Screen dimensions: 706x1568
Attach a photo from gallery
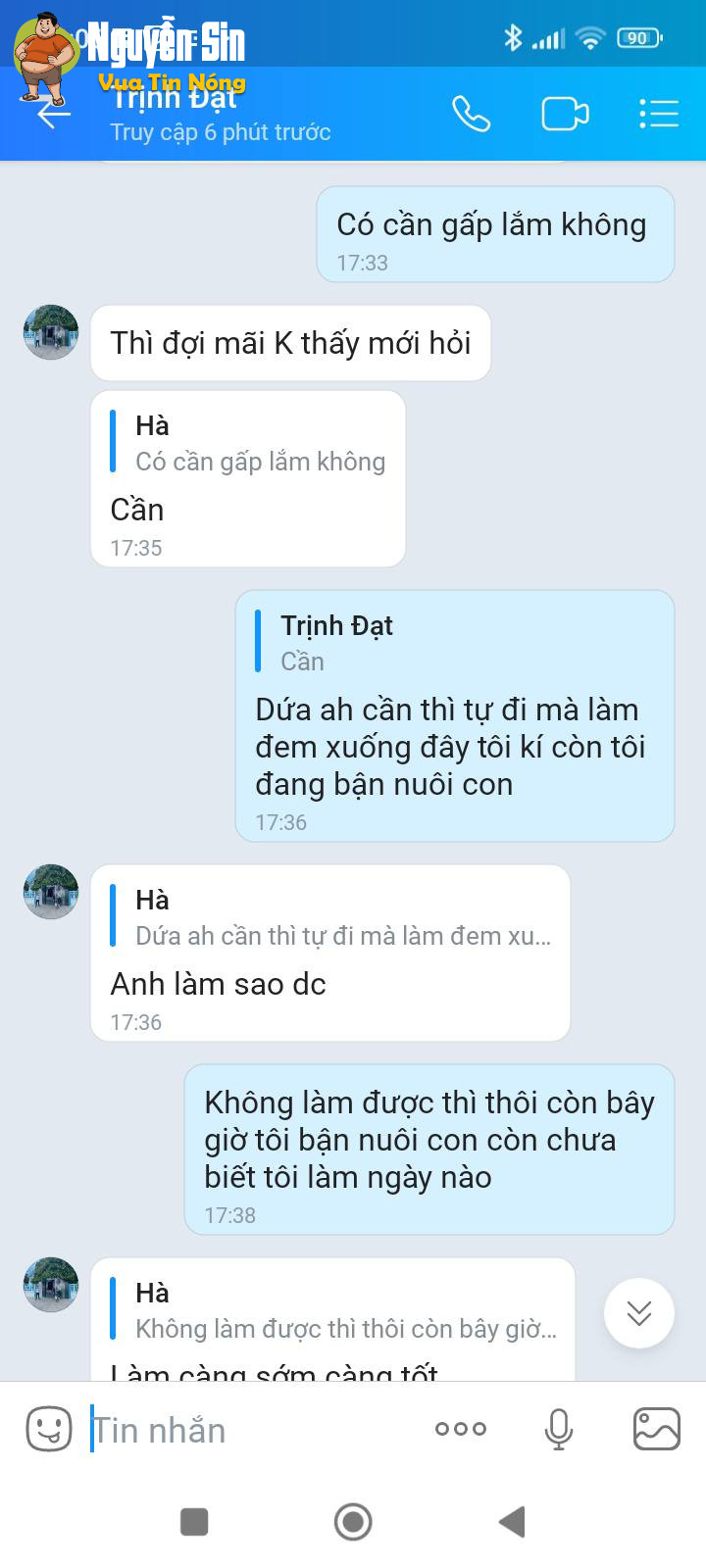click(656, 1429)
